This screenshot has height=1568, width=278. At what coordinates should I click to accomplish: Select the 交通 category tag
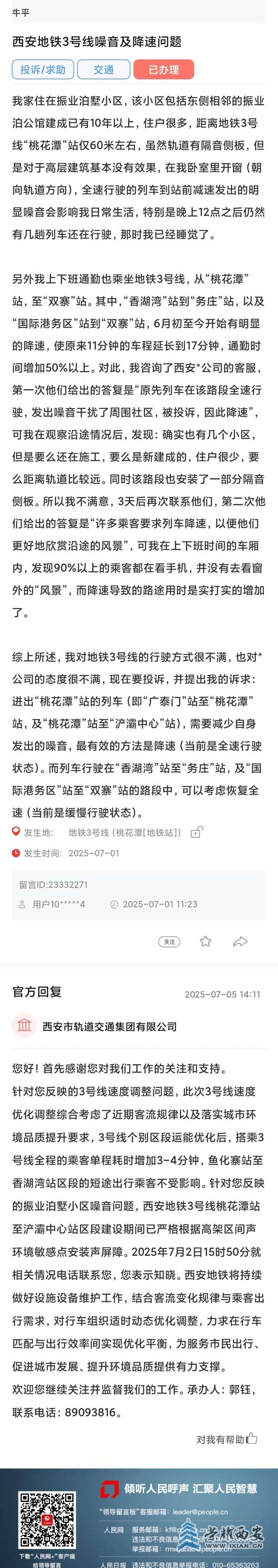point(103,70)
